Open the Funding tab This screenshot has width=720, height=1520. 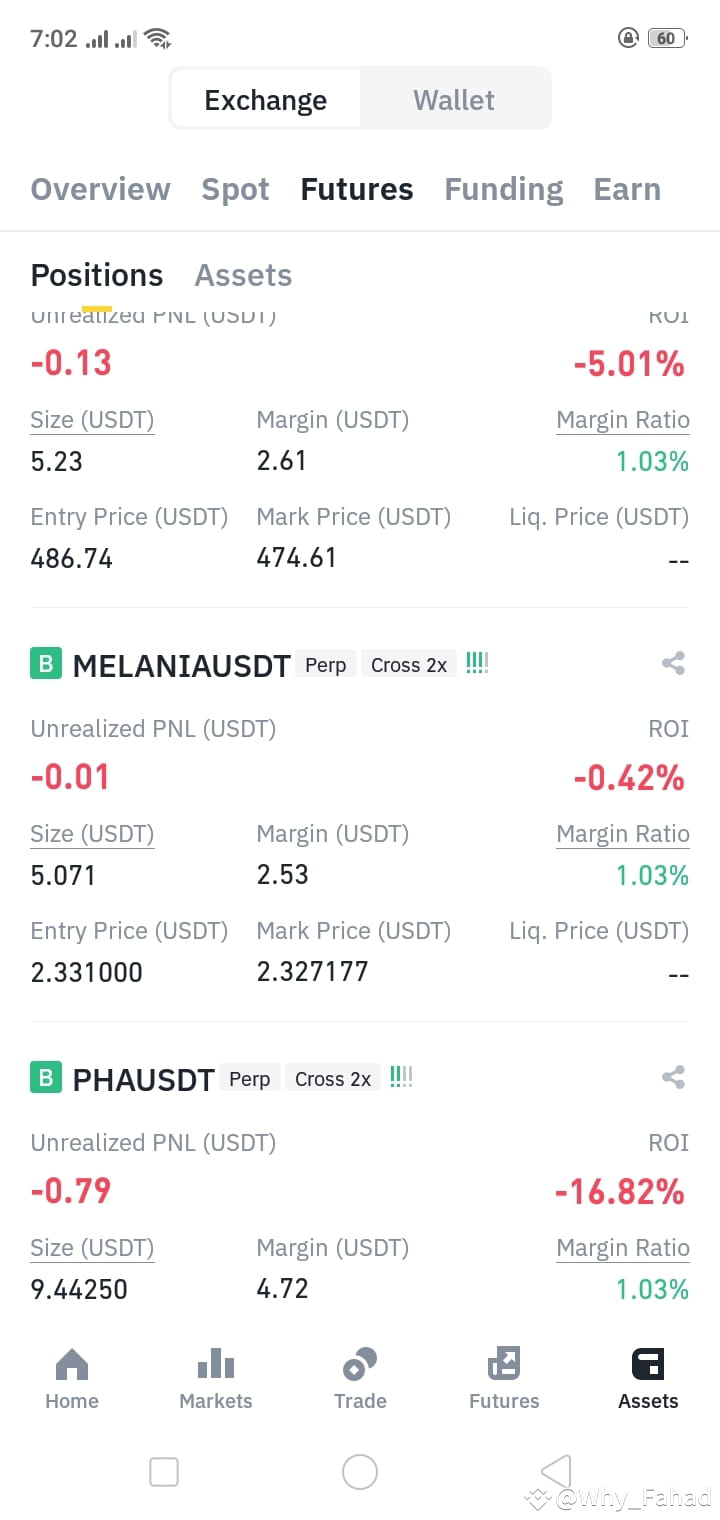[503, 189]
